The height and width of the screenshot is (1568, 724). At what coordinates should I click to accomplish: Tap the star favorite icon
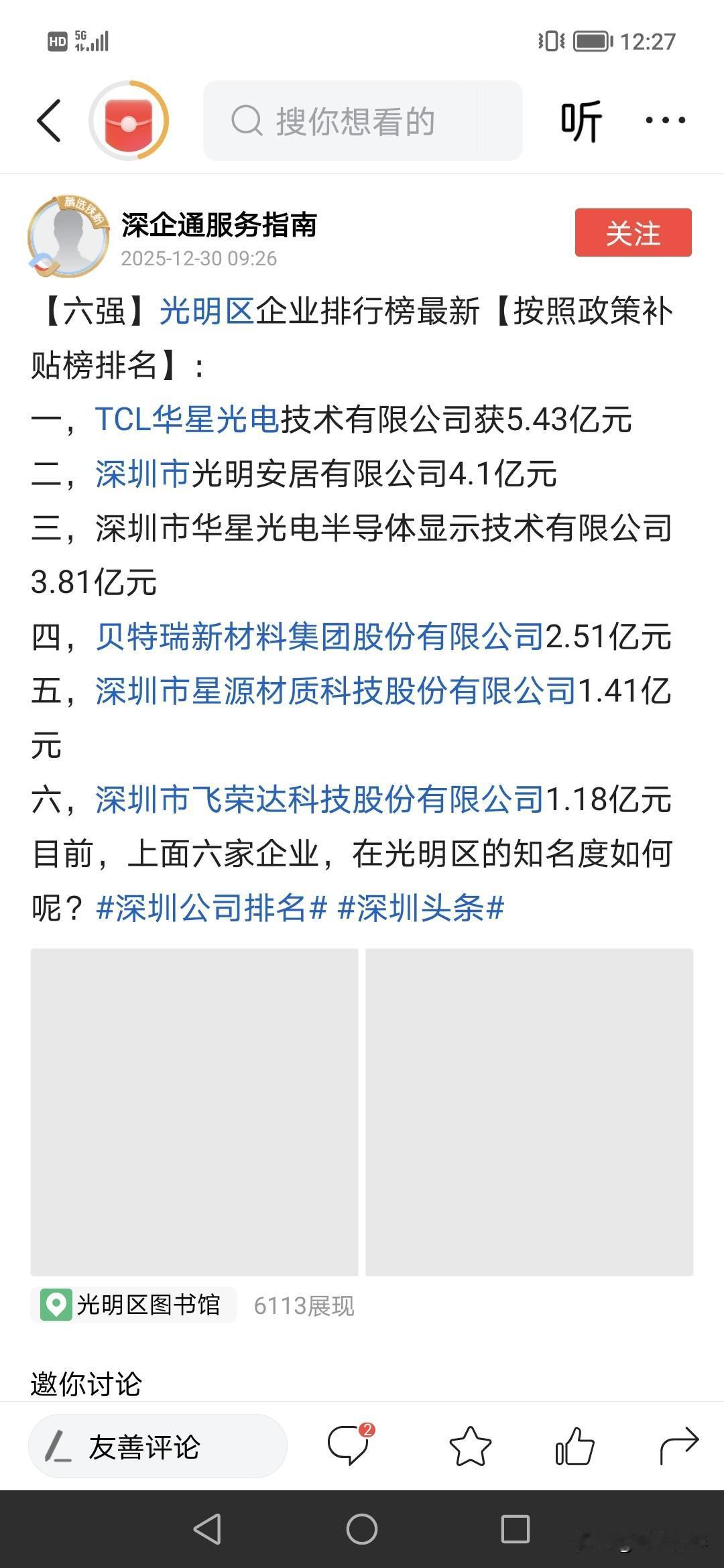pyautogui.click(x=471, y=1447)
